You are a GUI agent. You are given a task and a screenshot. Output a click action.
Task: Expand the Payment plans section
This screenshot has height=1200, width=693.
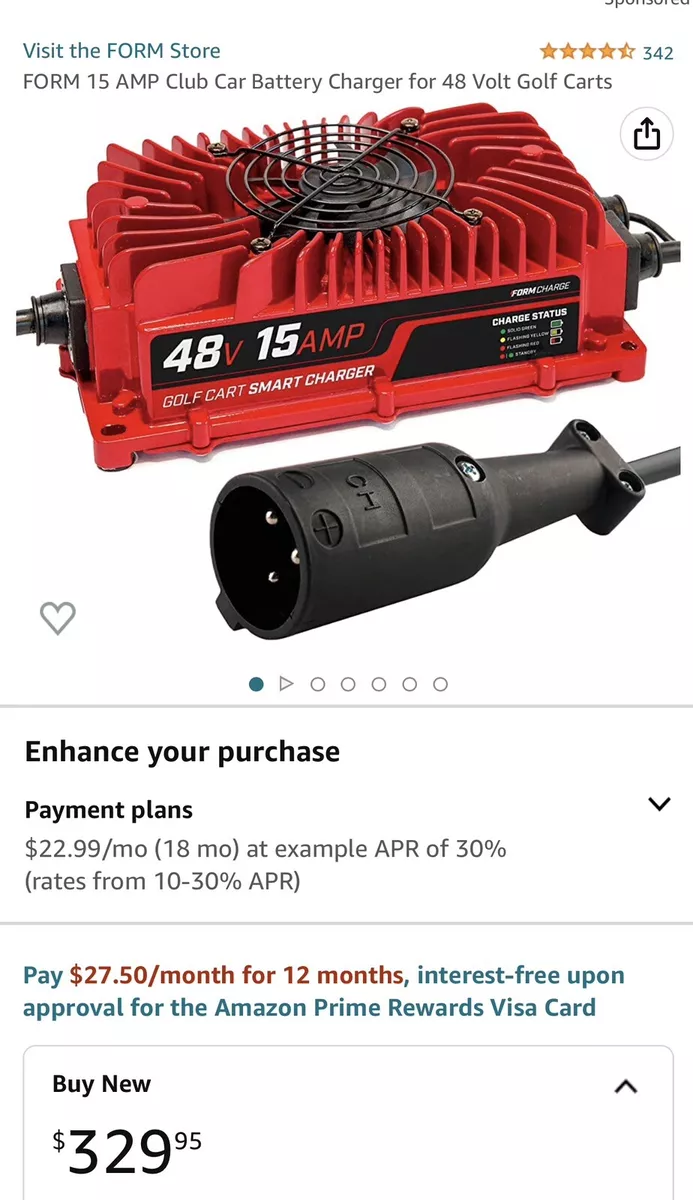659,804
